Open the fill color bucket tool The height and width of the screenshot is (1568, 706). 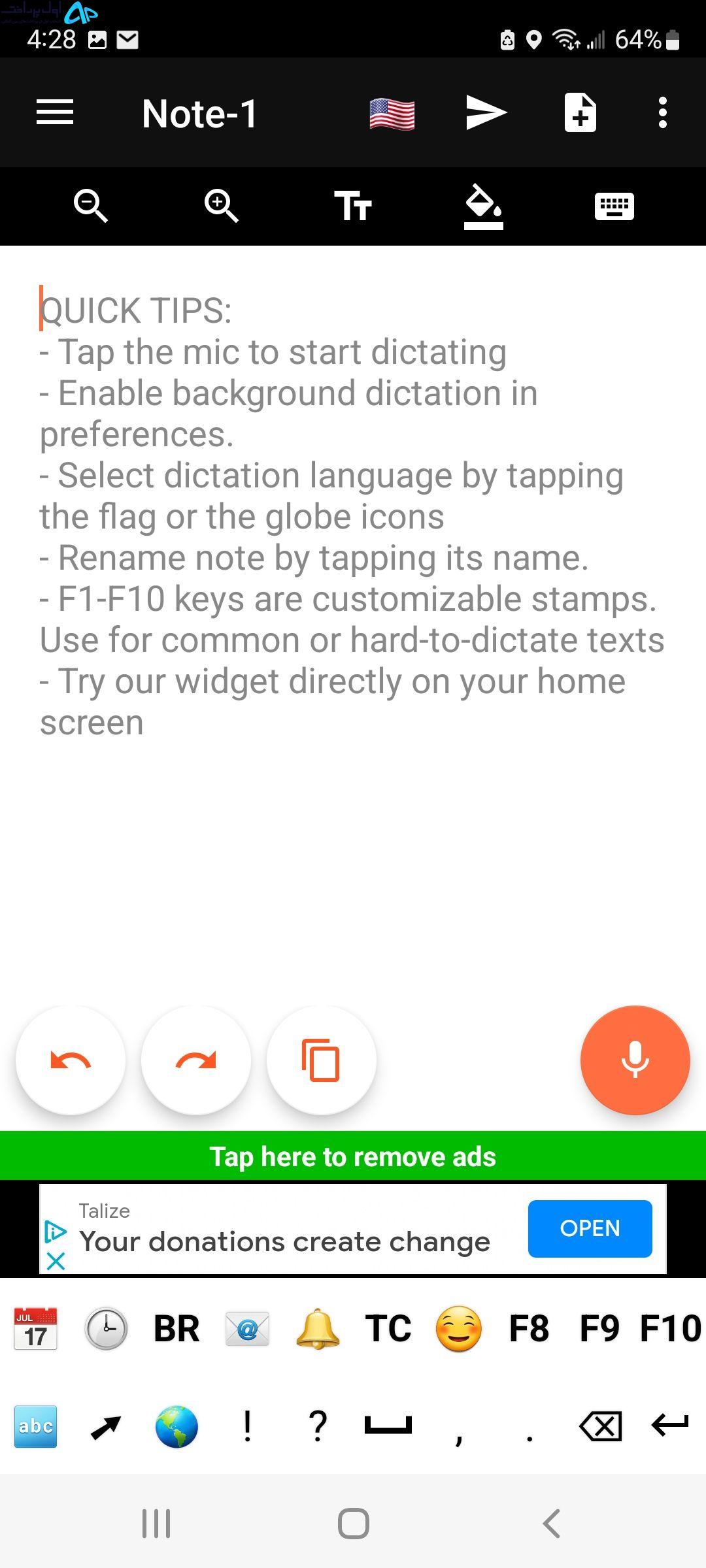484,206
